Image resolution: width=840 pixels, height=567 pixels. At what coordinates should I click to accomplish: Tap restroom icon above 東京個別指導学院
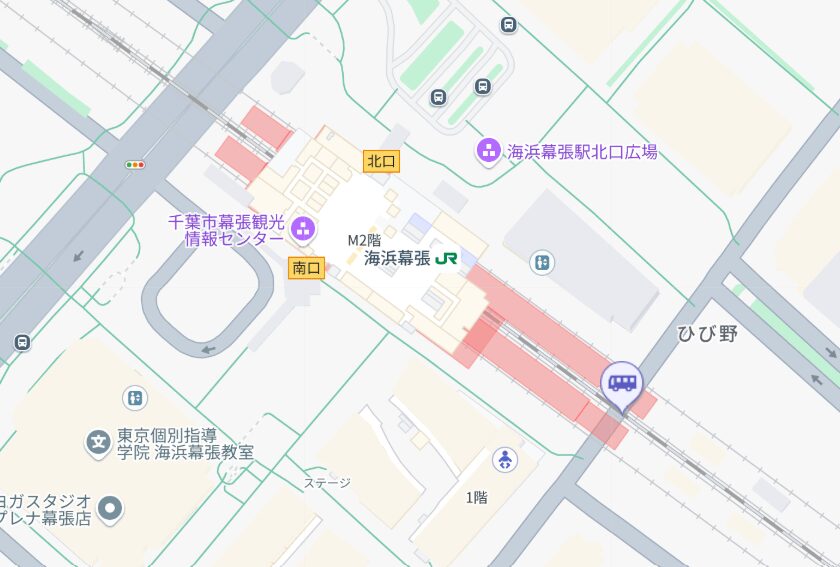click(135, 398)
